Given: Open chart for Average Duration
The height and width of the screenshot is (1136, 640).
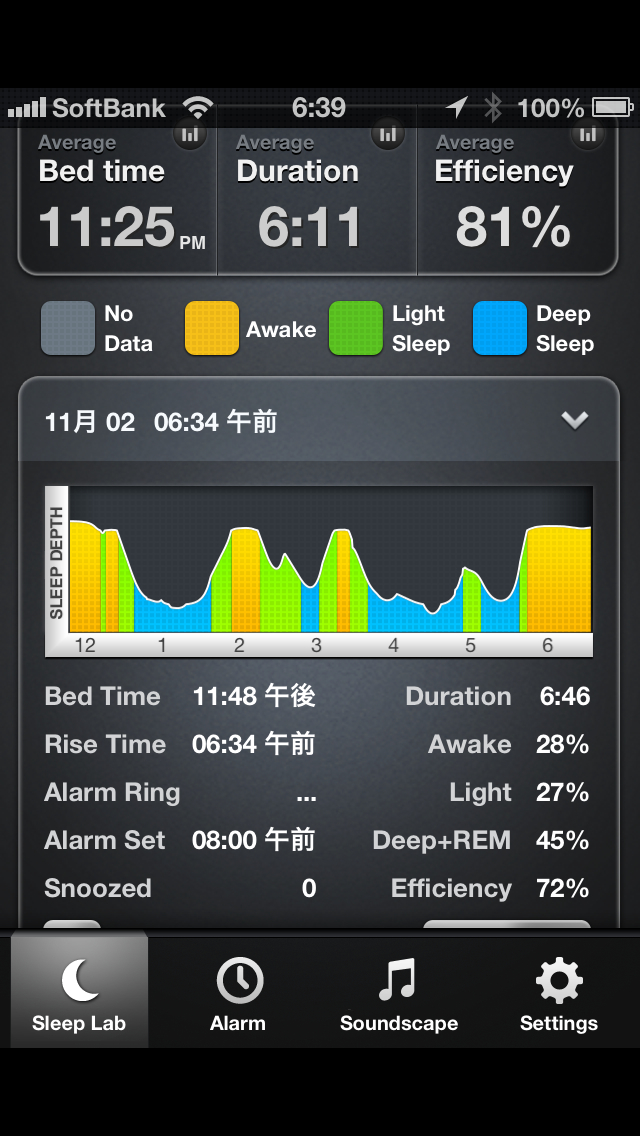Looking at the screenshot, I should (388, 134).
